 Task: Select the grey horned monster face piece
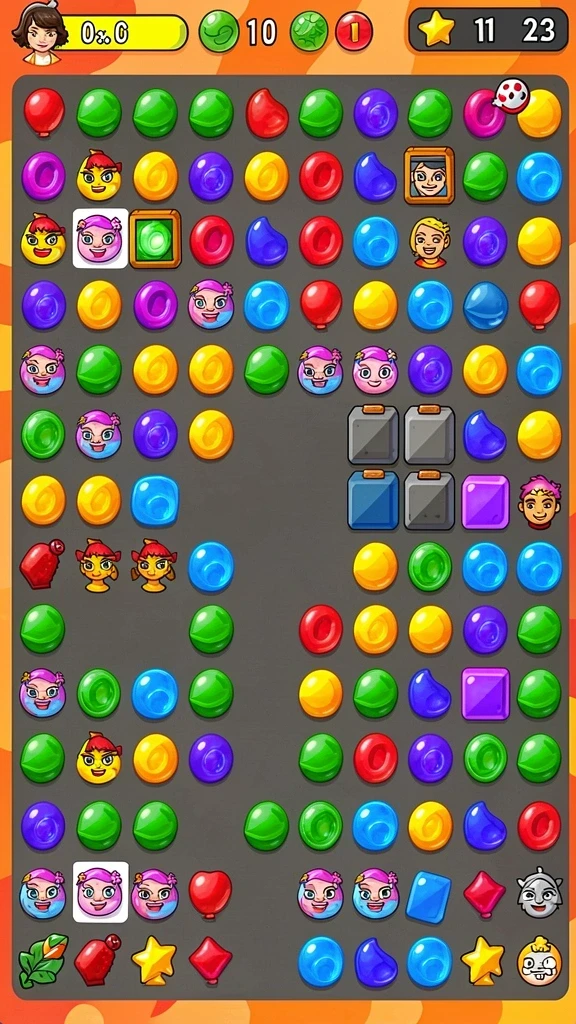click(x=539, y=892)
